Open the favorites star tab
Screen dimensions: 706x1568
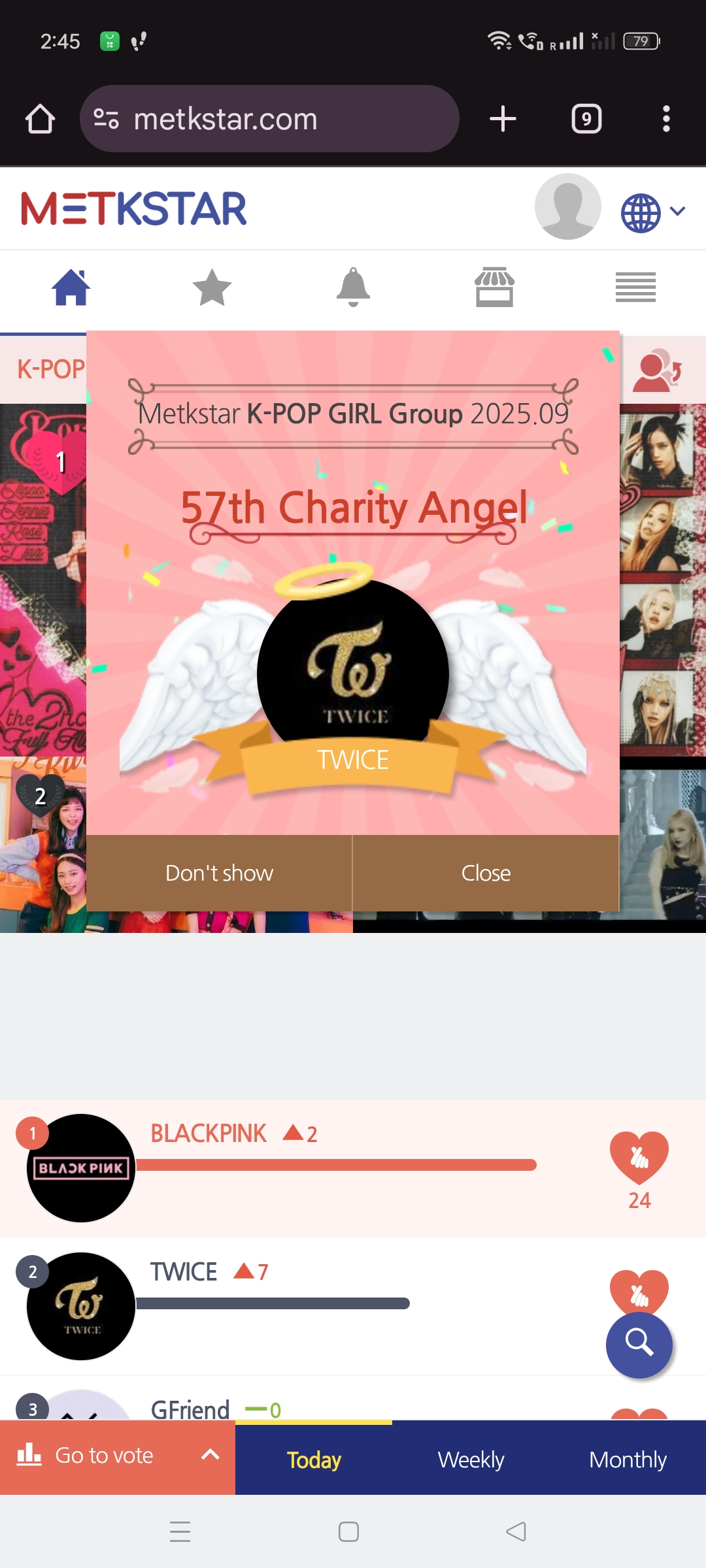(212, 287)
